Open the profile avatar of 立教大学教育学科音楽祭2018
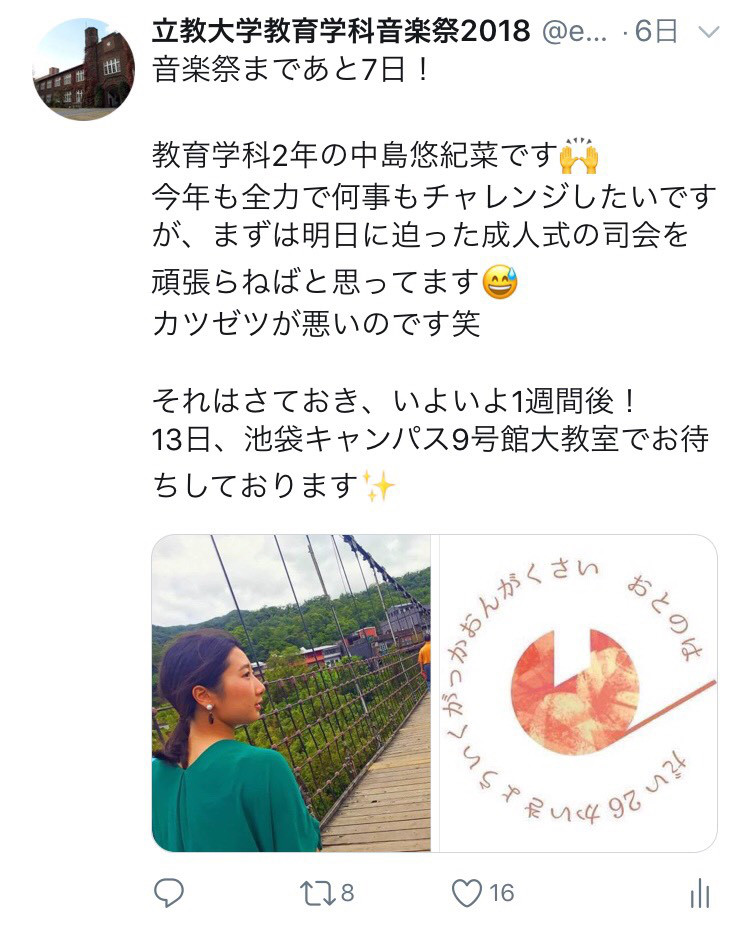750x925 pixels. point(84,69)
